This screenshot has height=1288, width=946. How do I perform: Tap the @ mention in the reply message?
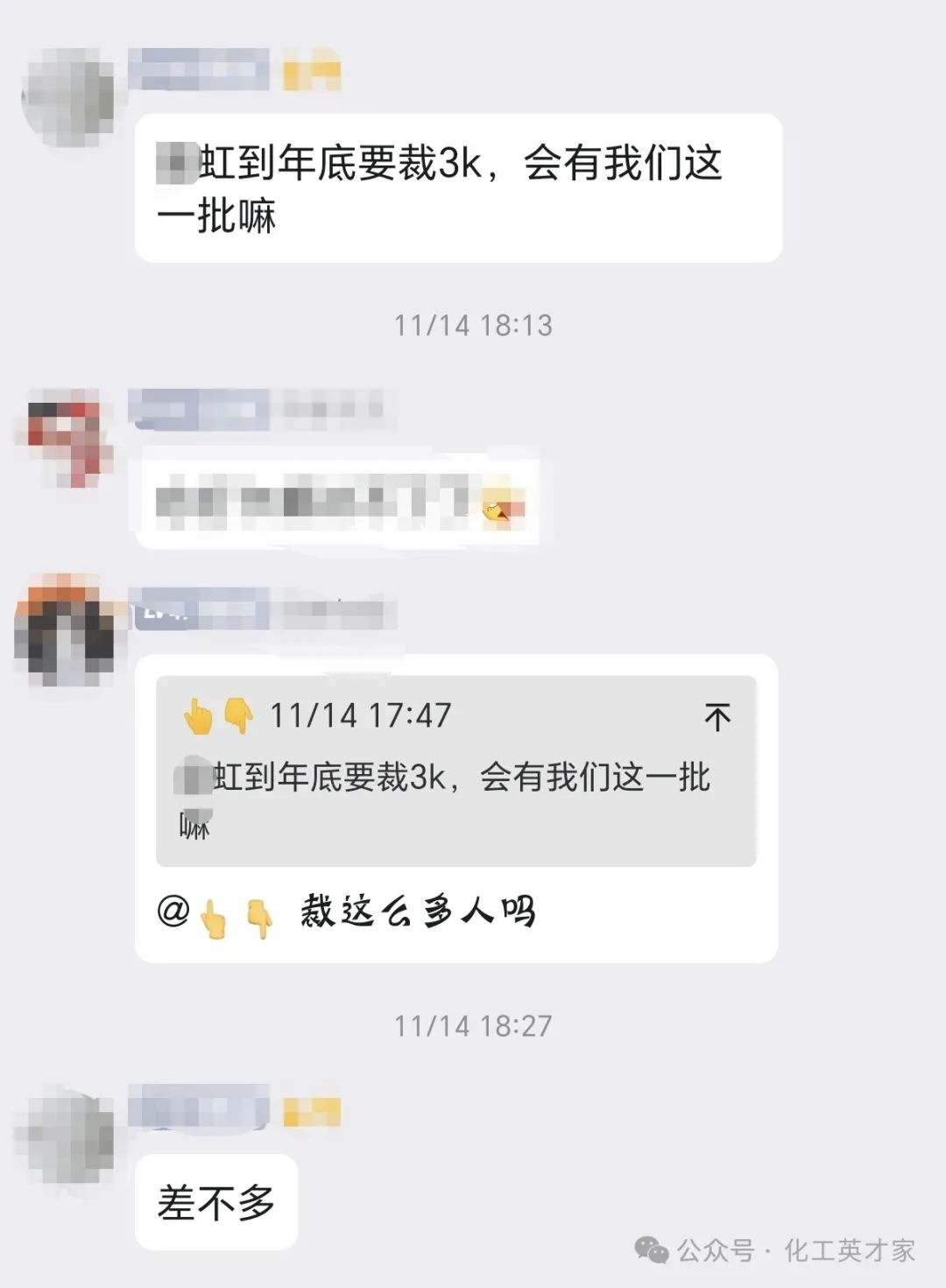coord(215,915)
